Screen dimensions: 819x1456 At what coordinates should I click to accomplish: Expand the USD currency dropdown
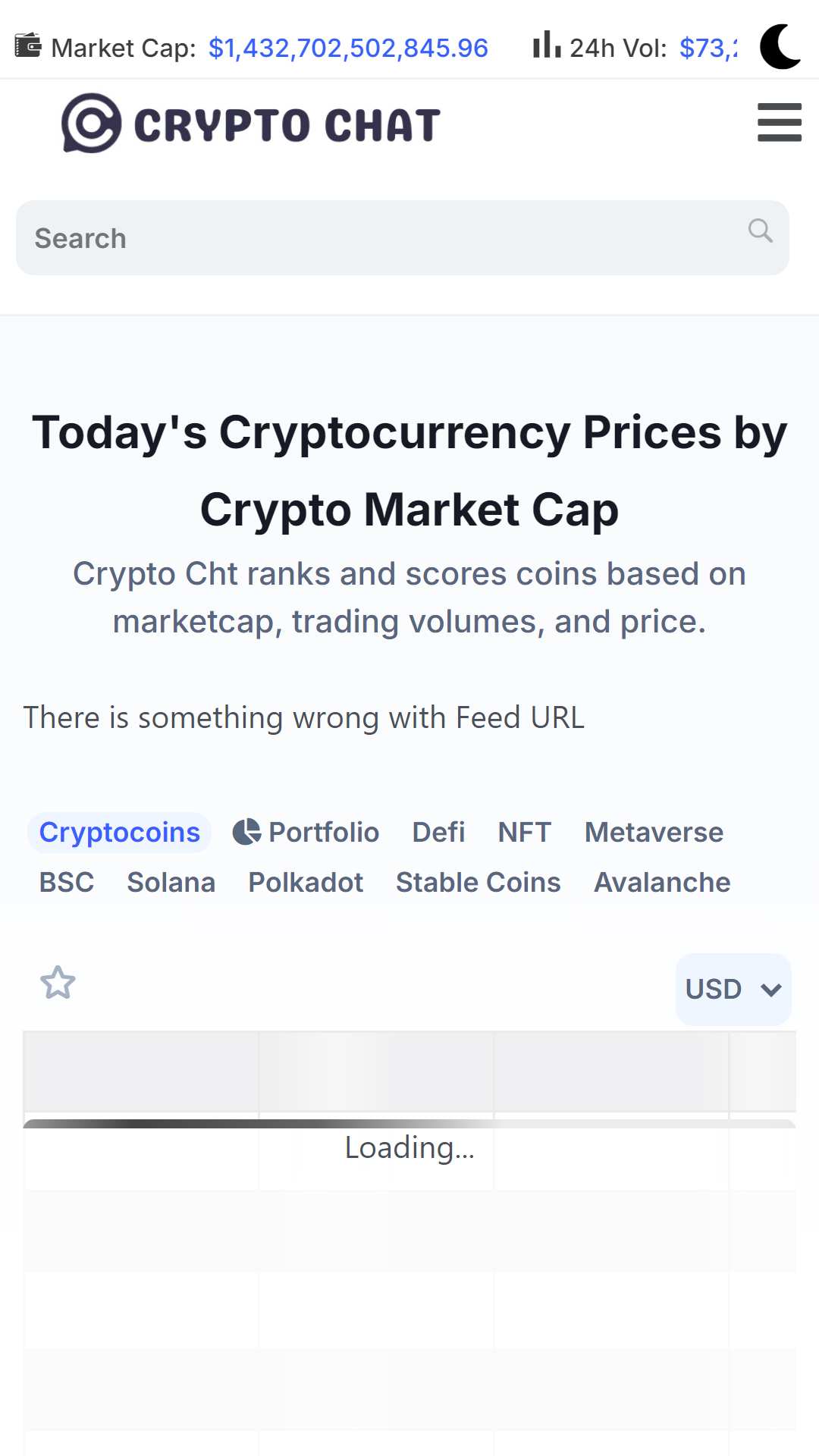(x=733, y=990)
